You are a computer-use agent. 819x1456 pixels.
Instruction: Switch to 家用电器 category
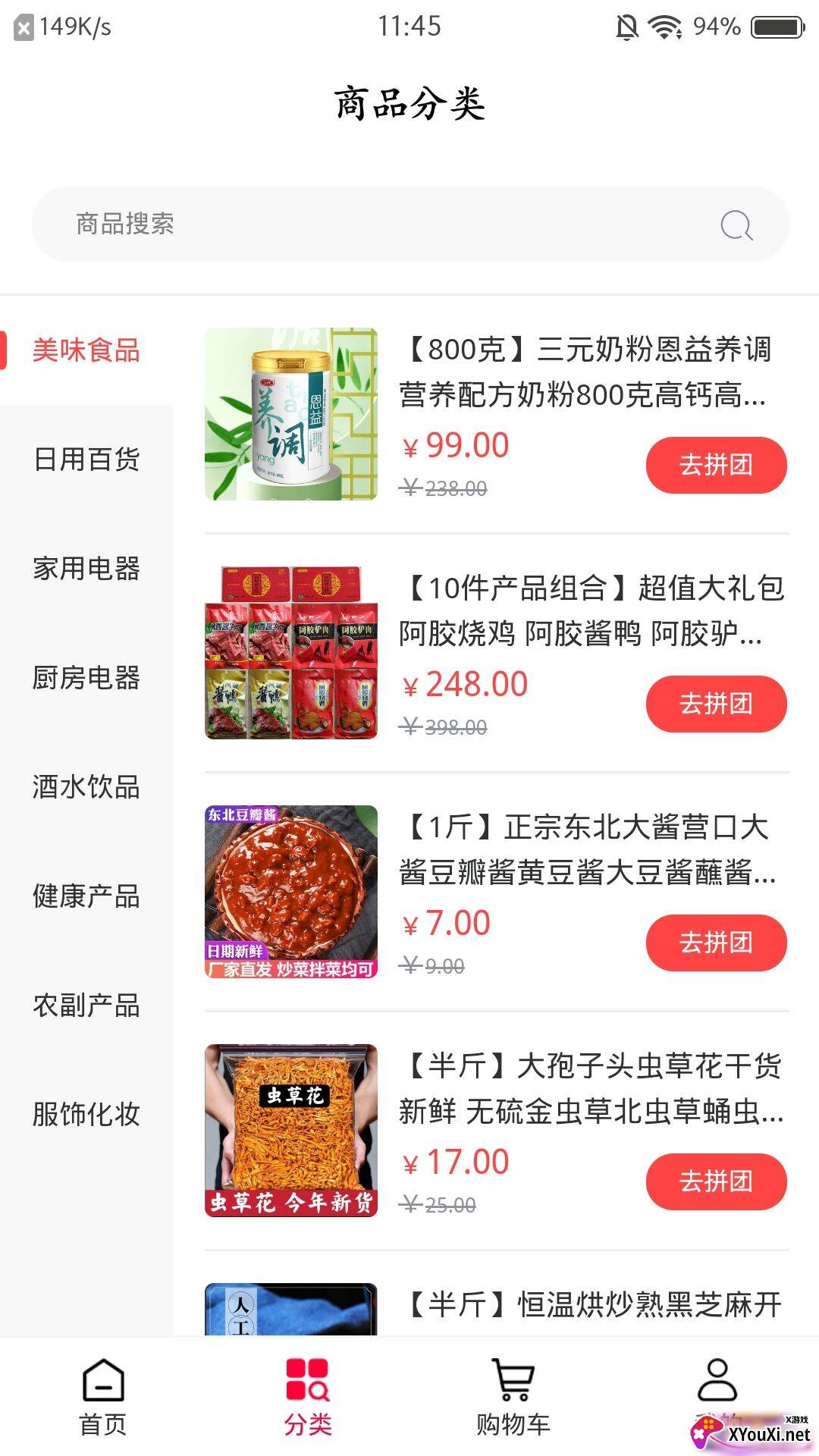click(x=86, y=569)
